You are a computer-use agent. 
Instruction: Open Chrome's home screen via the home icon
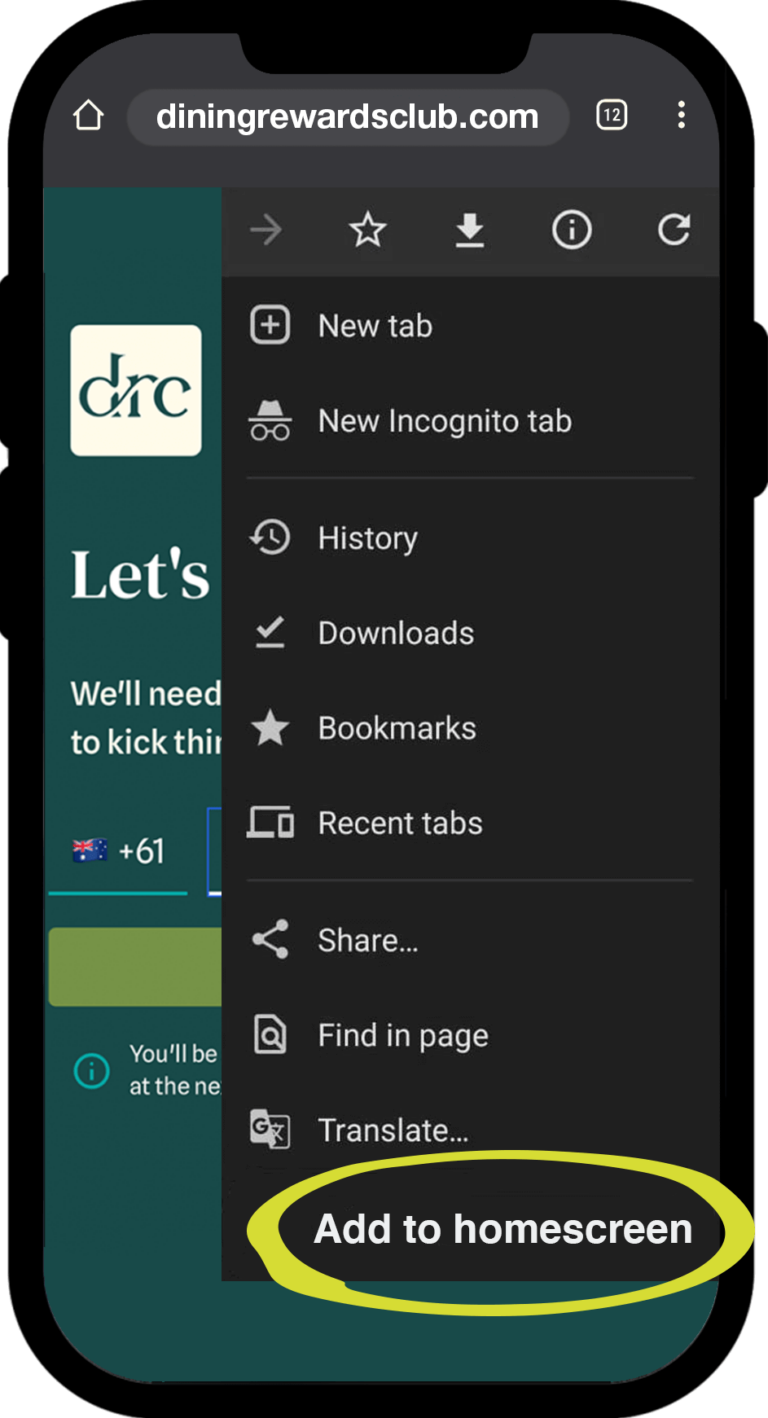coord(88,115)
